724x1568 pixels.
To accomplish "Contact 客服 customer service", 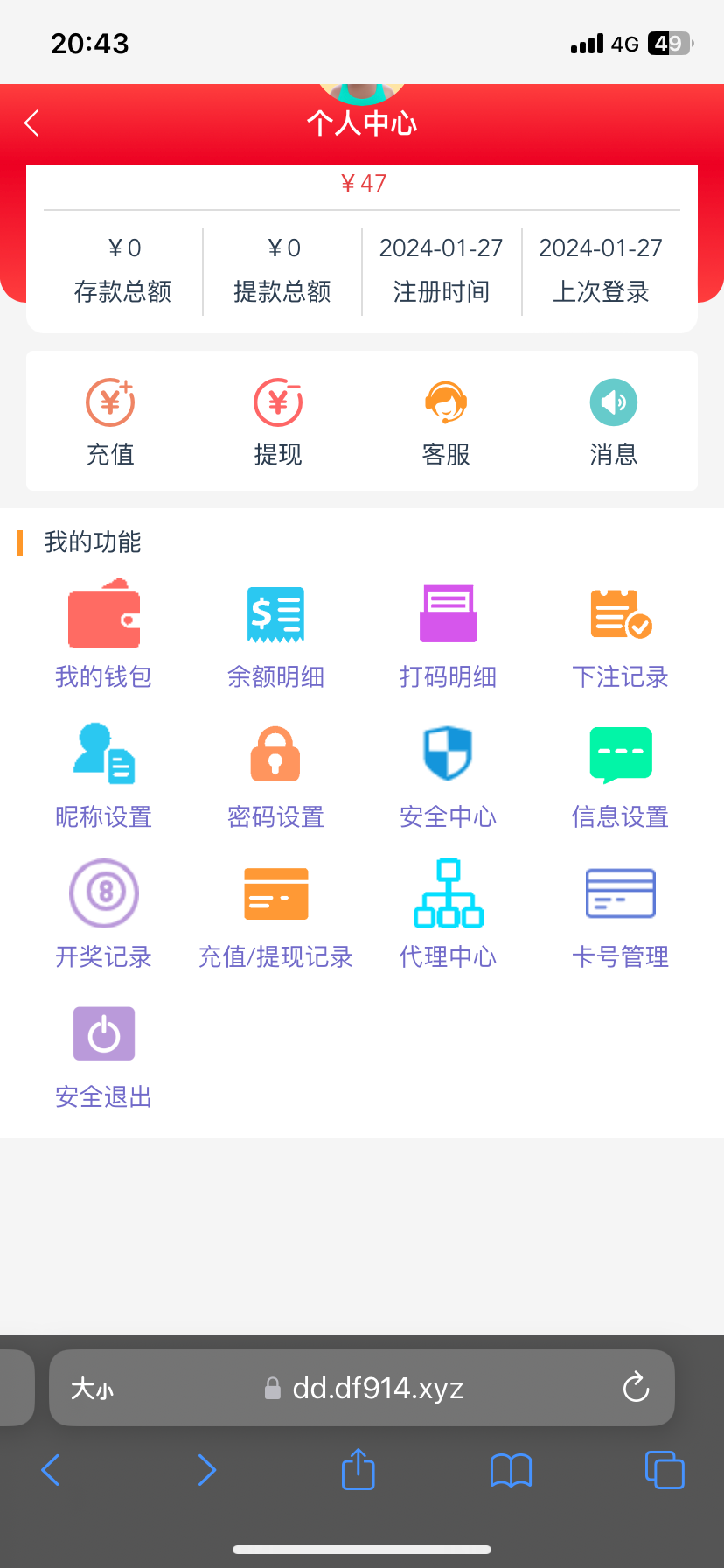I will coord(446,422).
